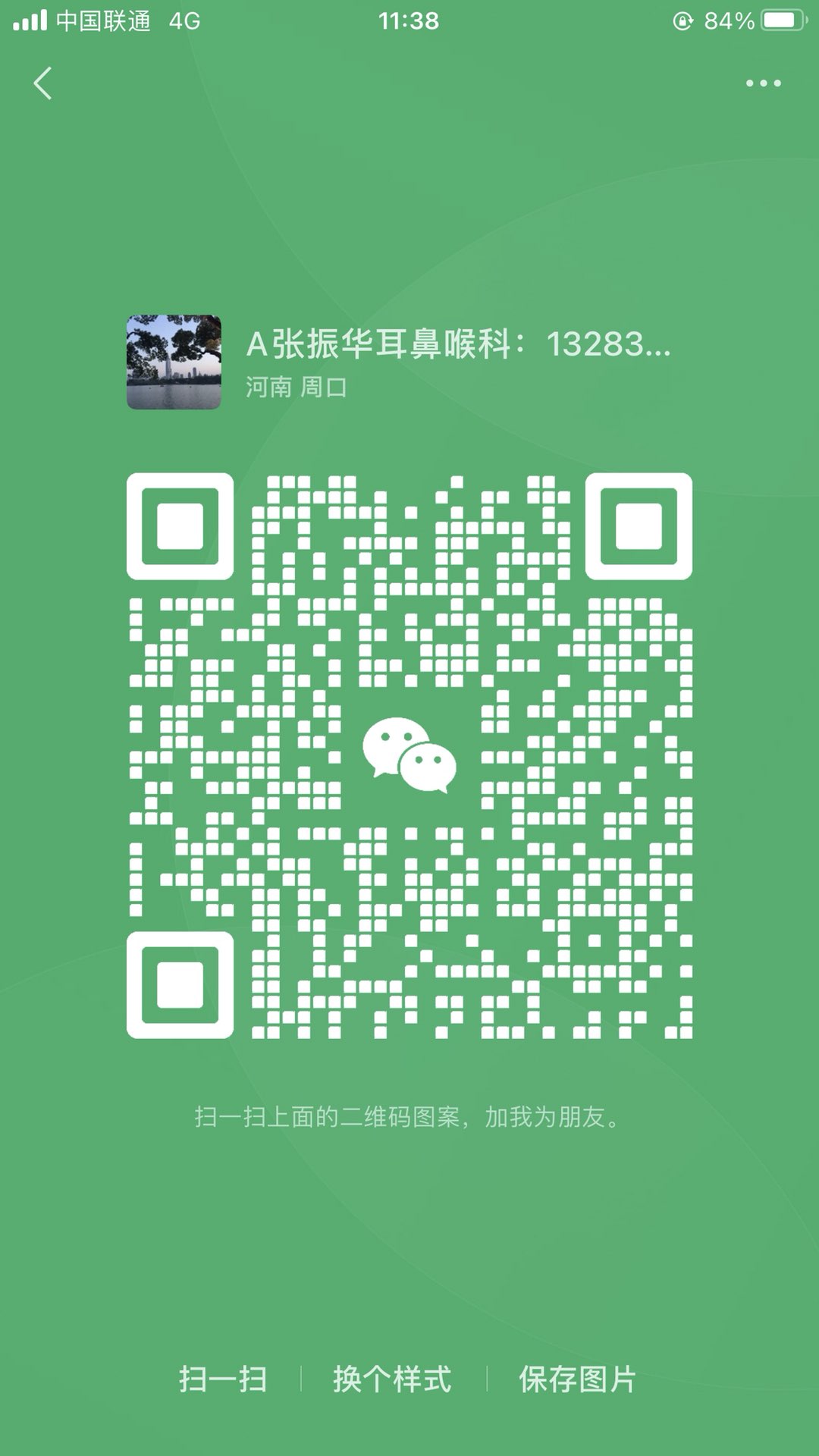The height and width of the screenshot is (1456, 819).
Task: Go back using the top-left arrow
Action: (x=43, y=83)
